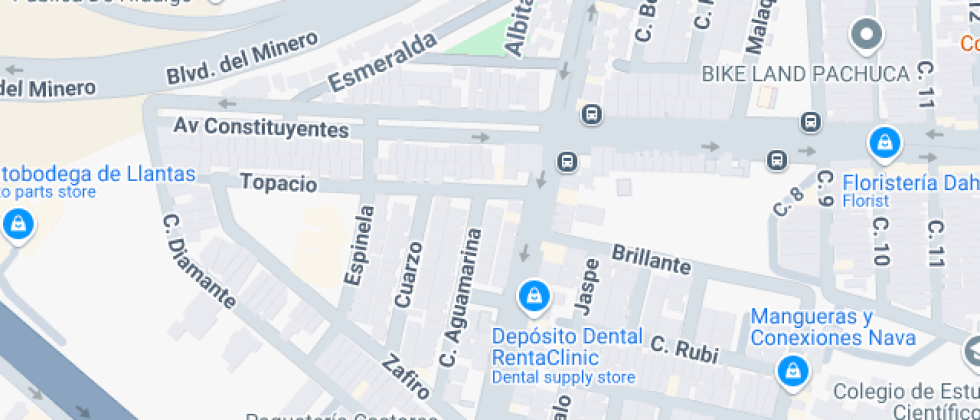Open the Autobodega de Llantas store pin
Image resolution: width=980 pixels, height=420 pixels.
point(18,225)
